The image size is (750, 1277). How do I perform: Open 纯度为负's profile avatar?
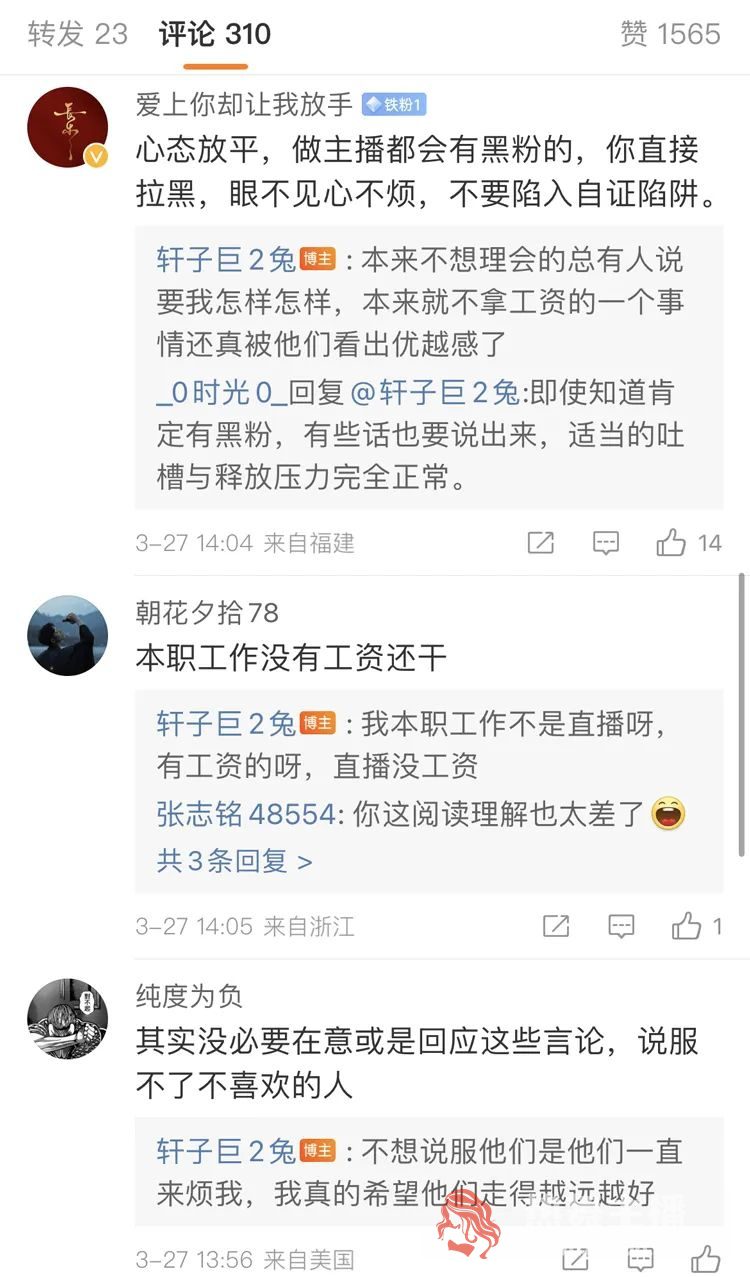(67, 1018)
